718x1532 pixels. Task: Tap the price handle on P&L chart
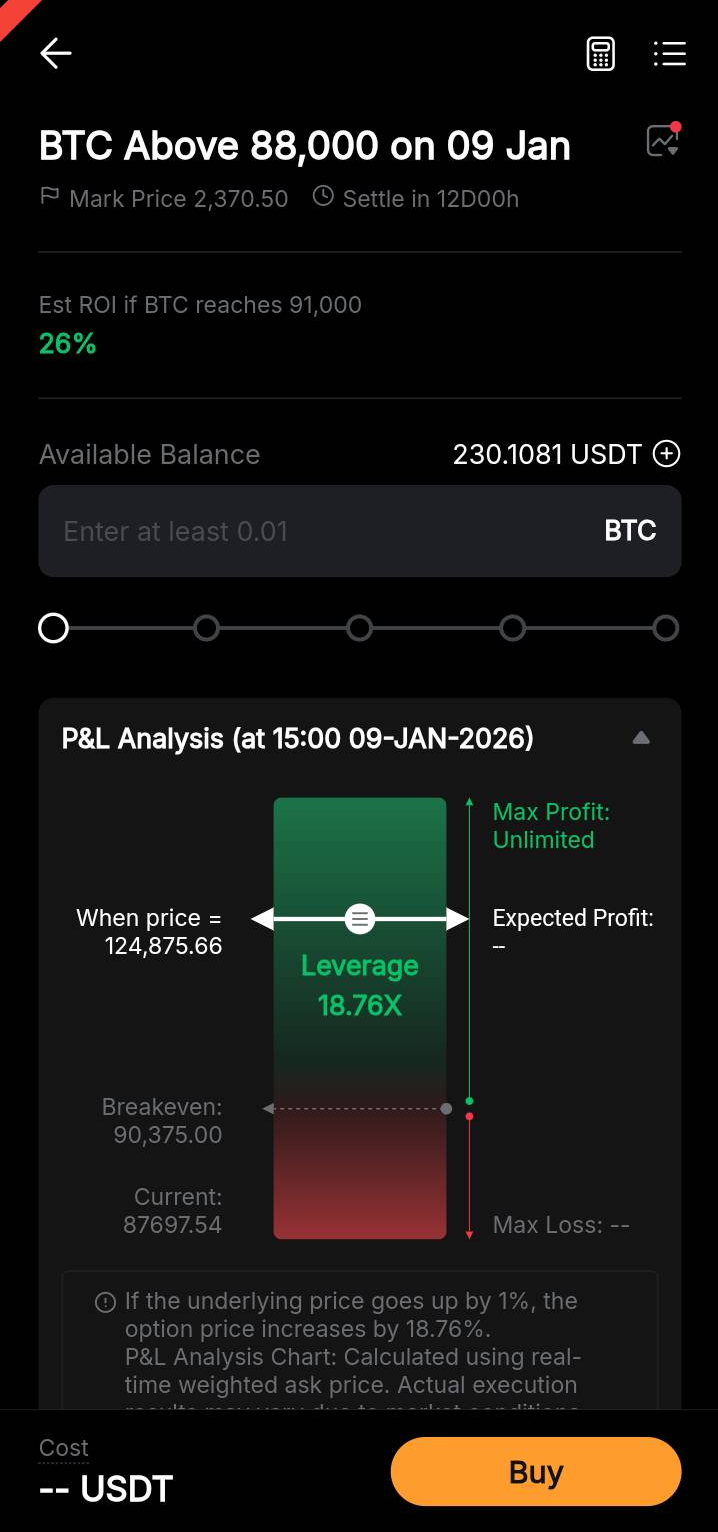360,918
